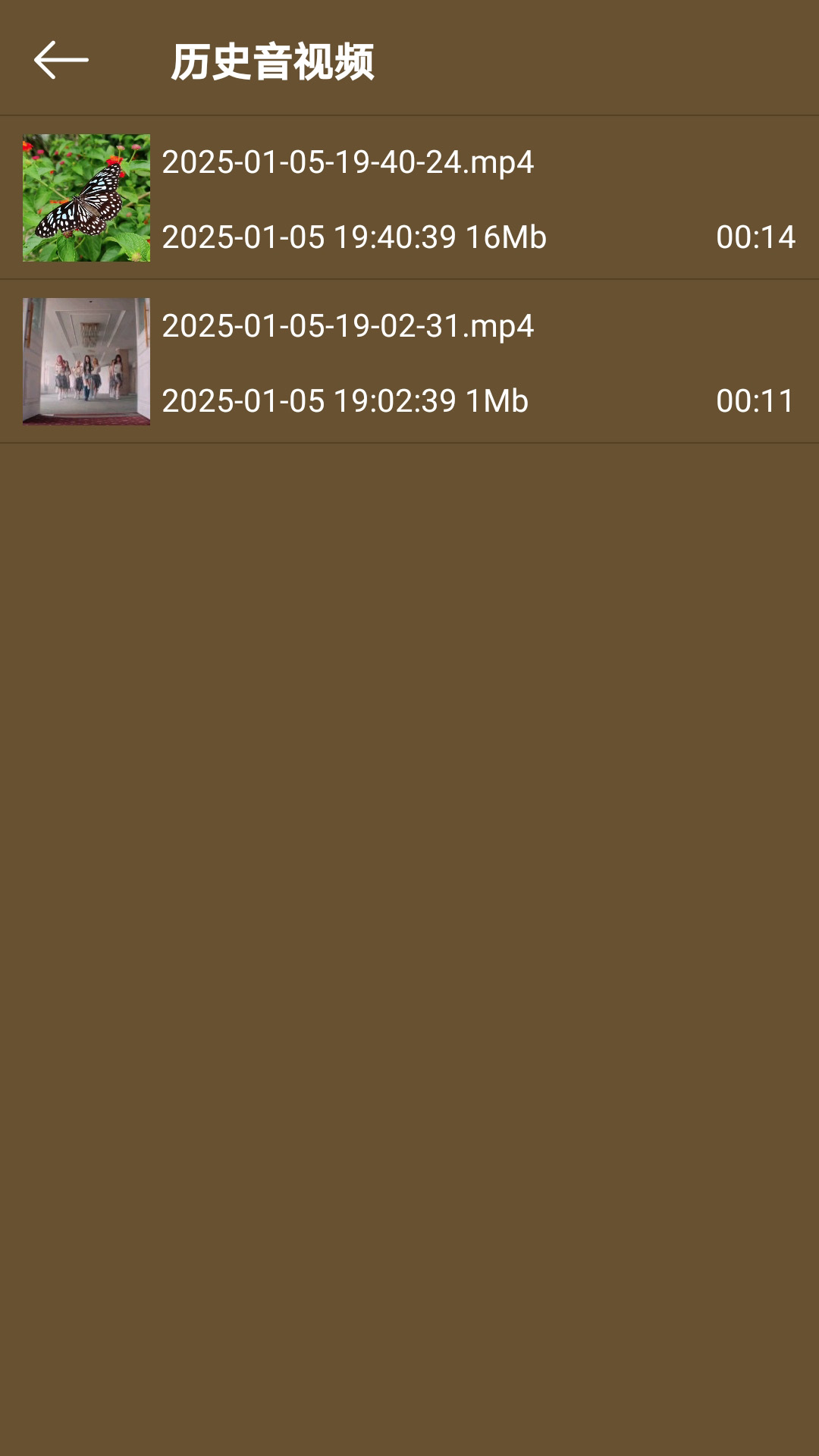
Task: Open video 2025-01-05-19-40-24.mp4
Action: tap(409, 198)
